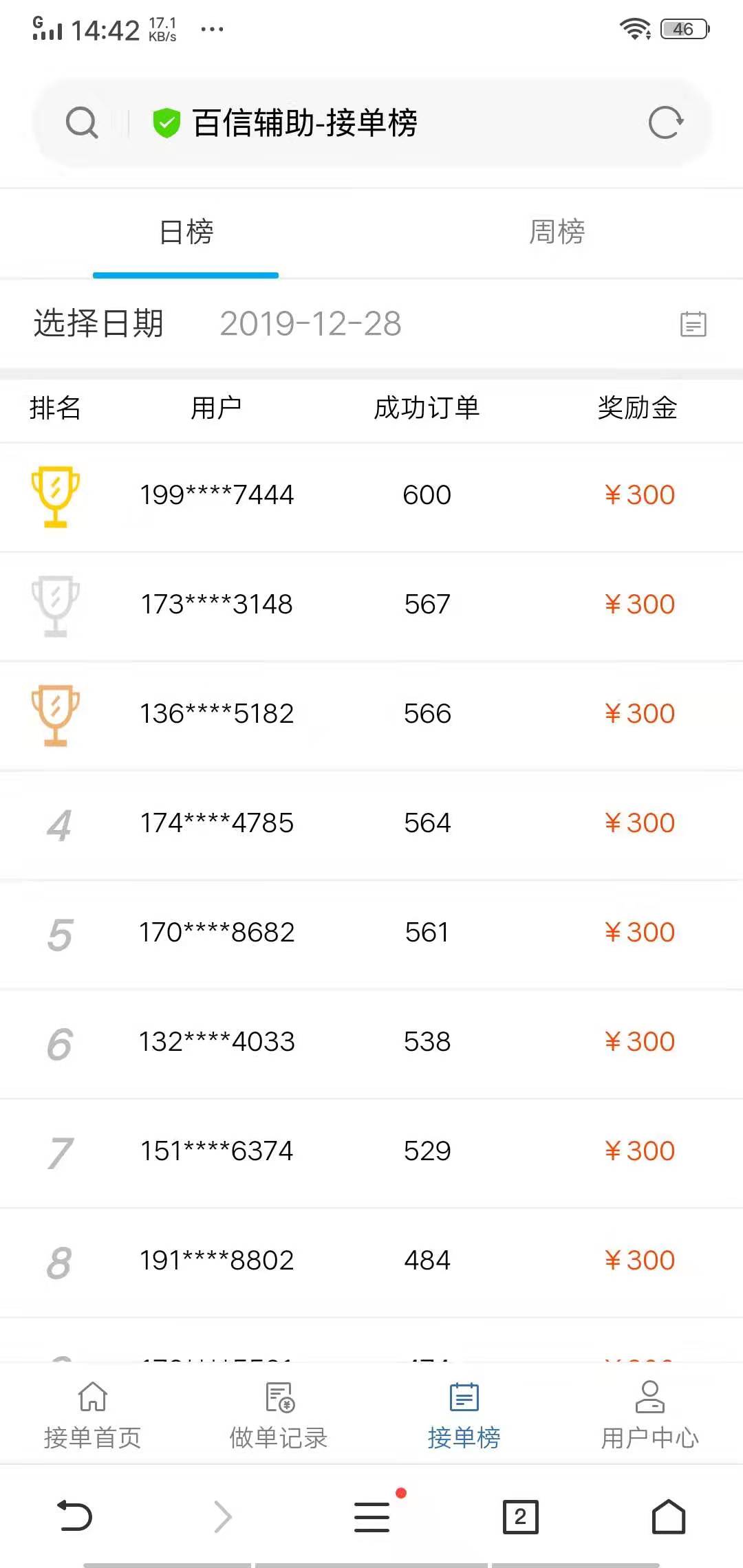
Task: Open the browser menu button
Action: click(372, 1516)
